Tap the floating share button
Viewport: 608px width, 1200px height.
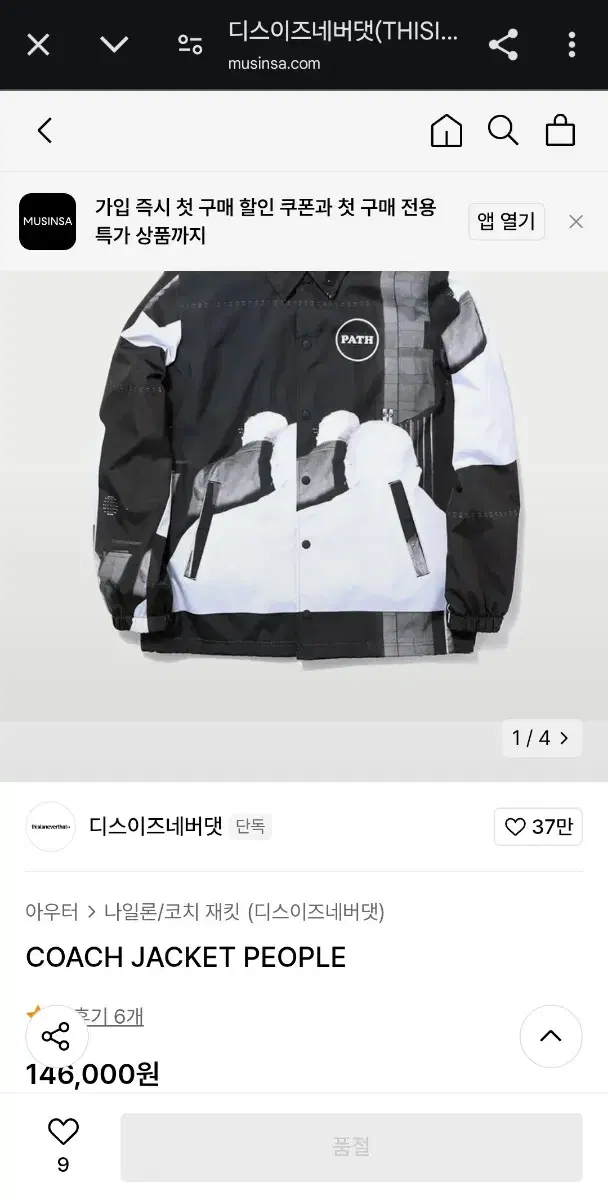point(56,1036)
